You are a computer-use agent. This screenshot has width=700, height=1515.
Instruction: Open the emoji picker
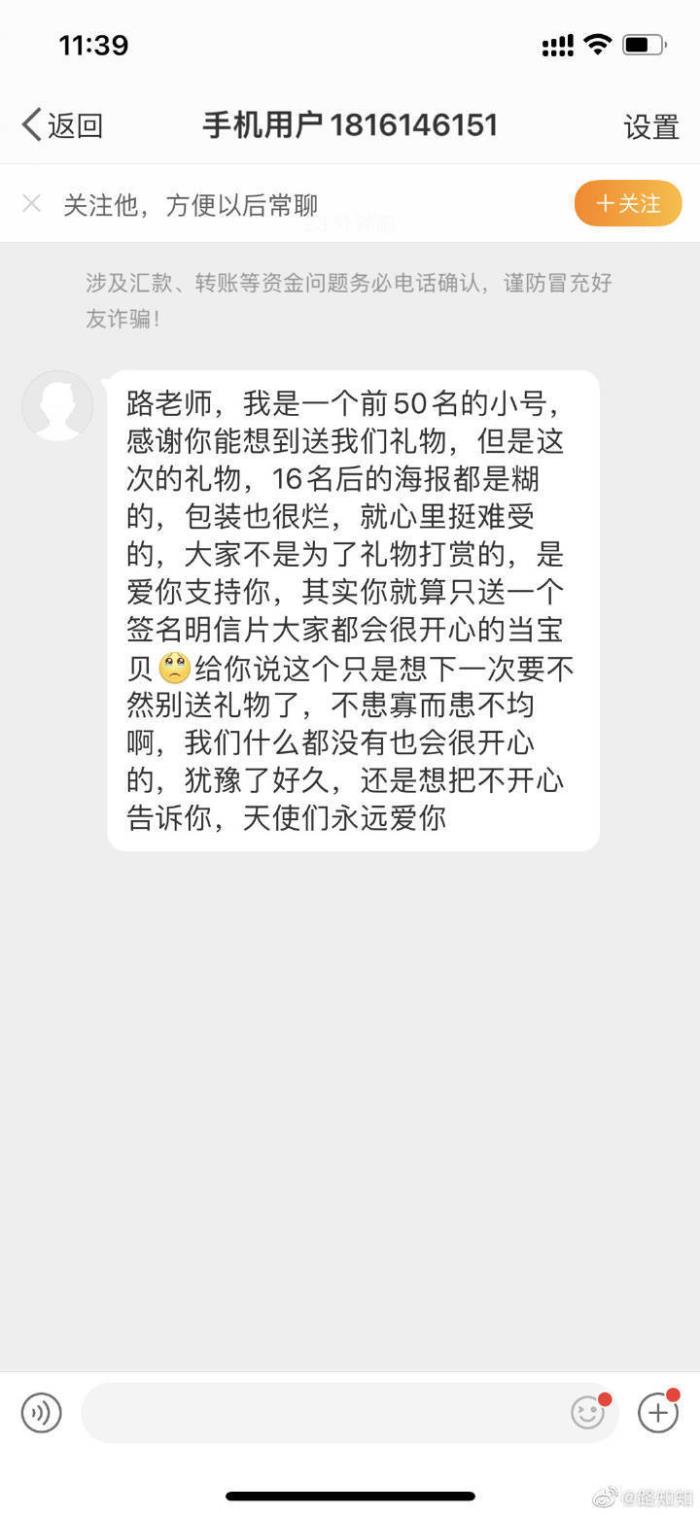click(x=588, y=1413)
